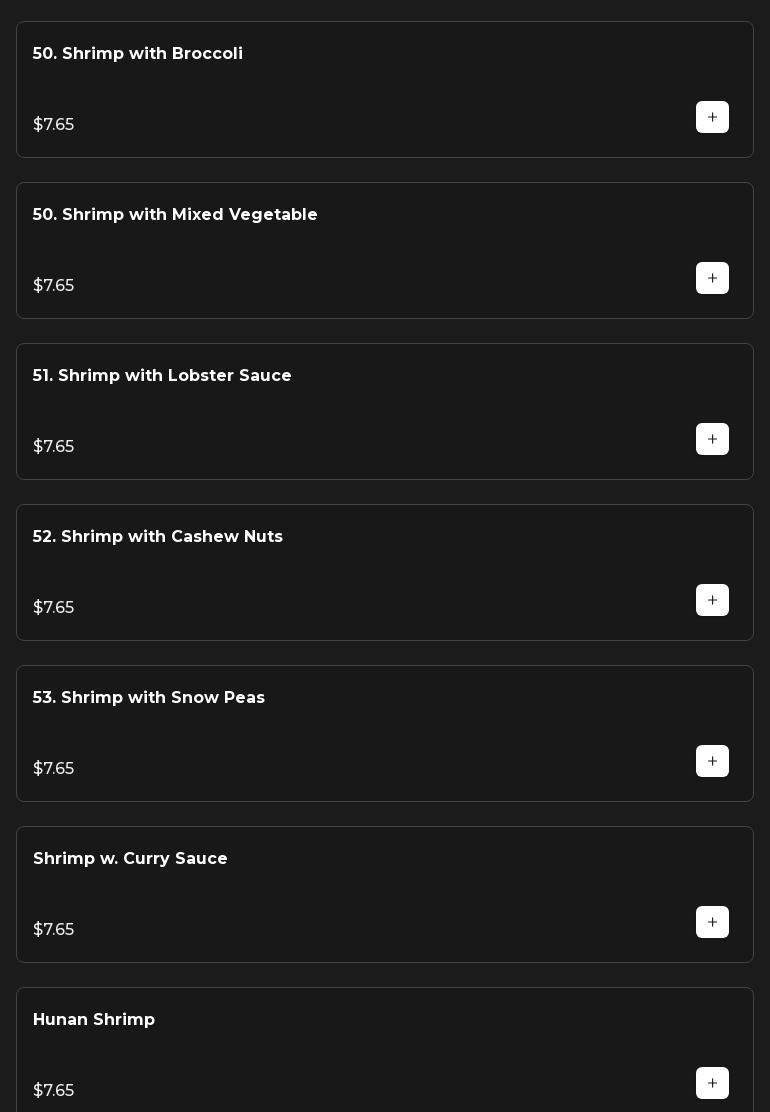The width and height of the screenshot is (770, 1112).
Task: Tap plus for Shrimp with Lobster Sauce
Action: click(x=712, y=439)
